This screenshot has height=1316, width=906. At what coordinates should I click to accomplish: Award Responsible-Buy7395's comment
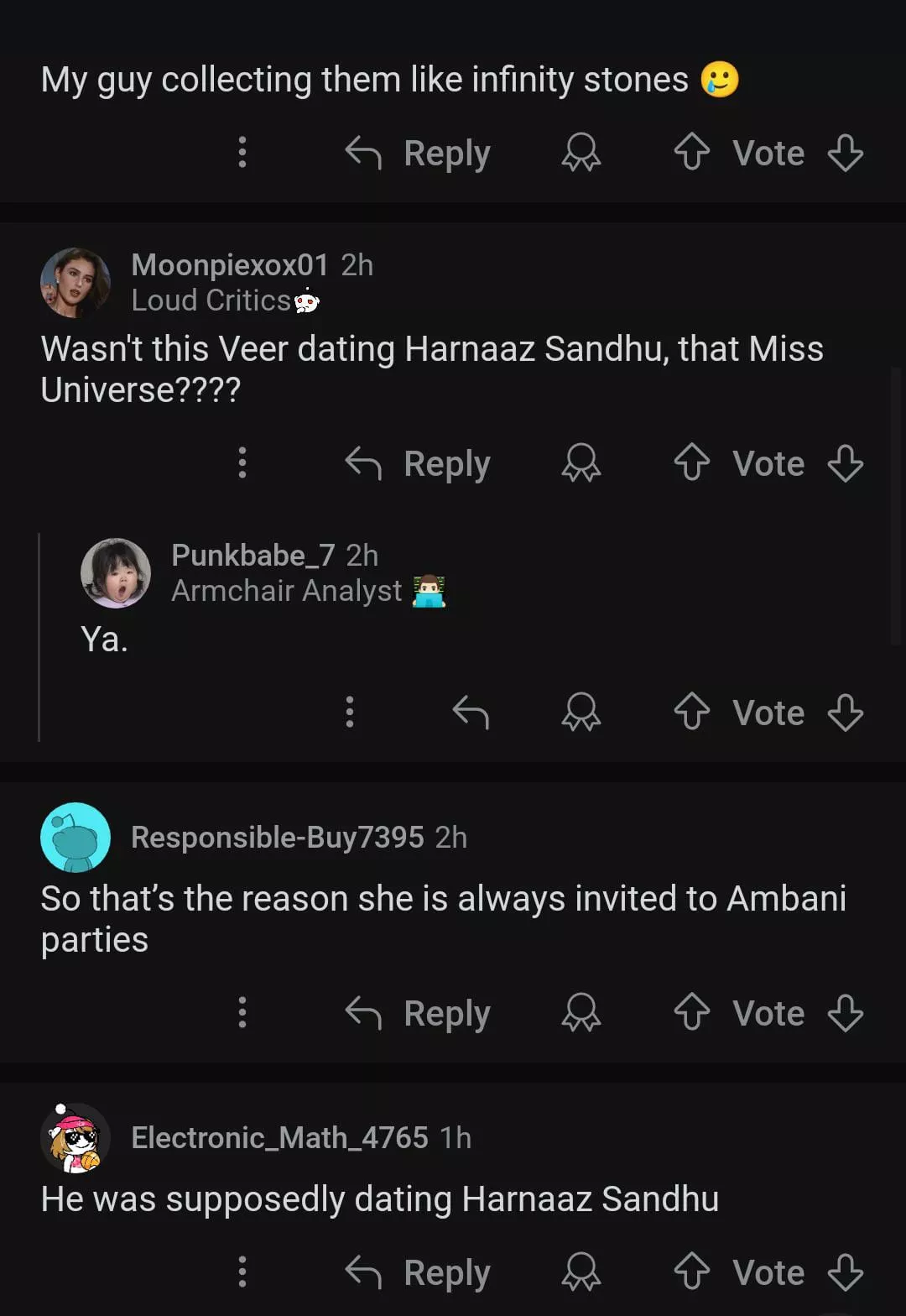click(x=581, y=1013)
